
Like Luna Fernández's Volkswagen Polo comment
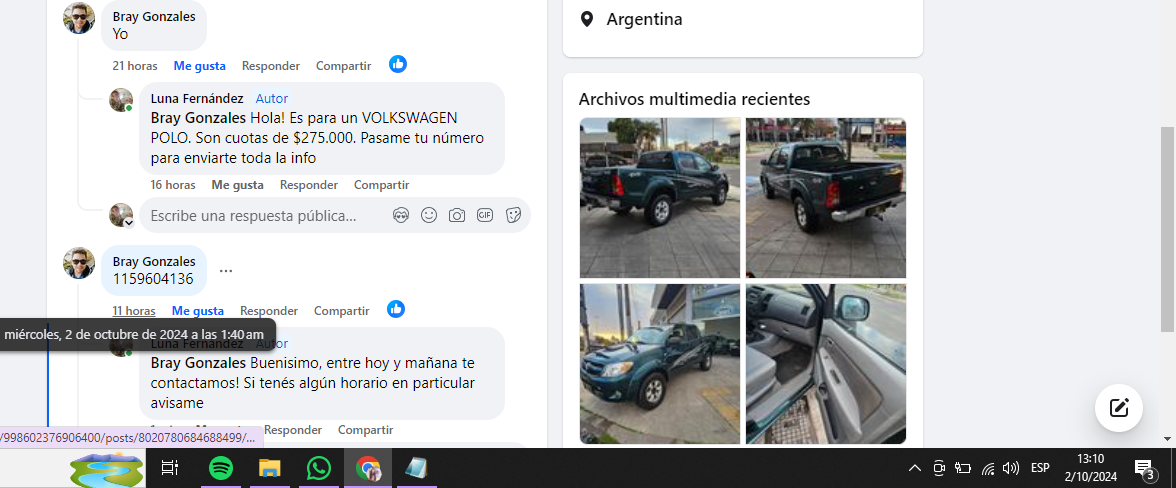click(x=237, y=185)
